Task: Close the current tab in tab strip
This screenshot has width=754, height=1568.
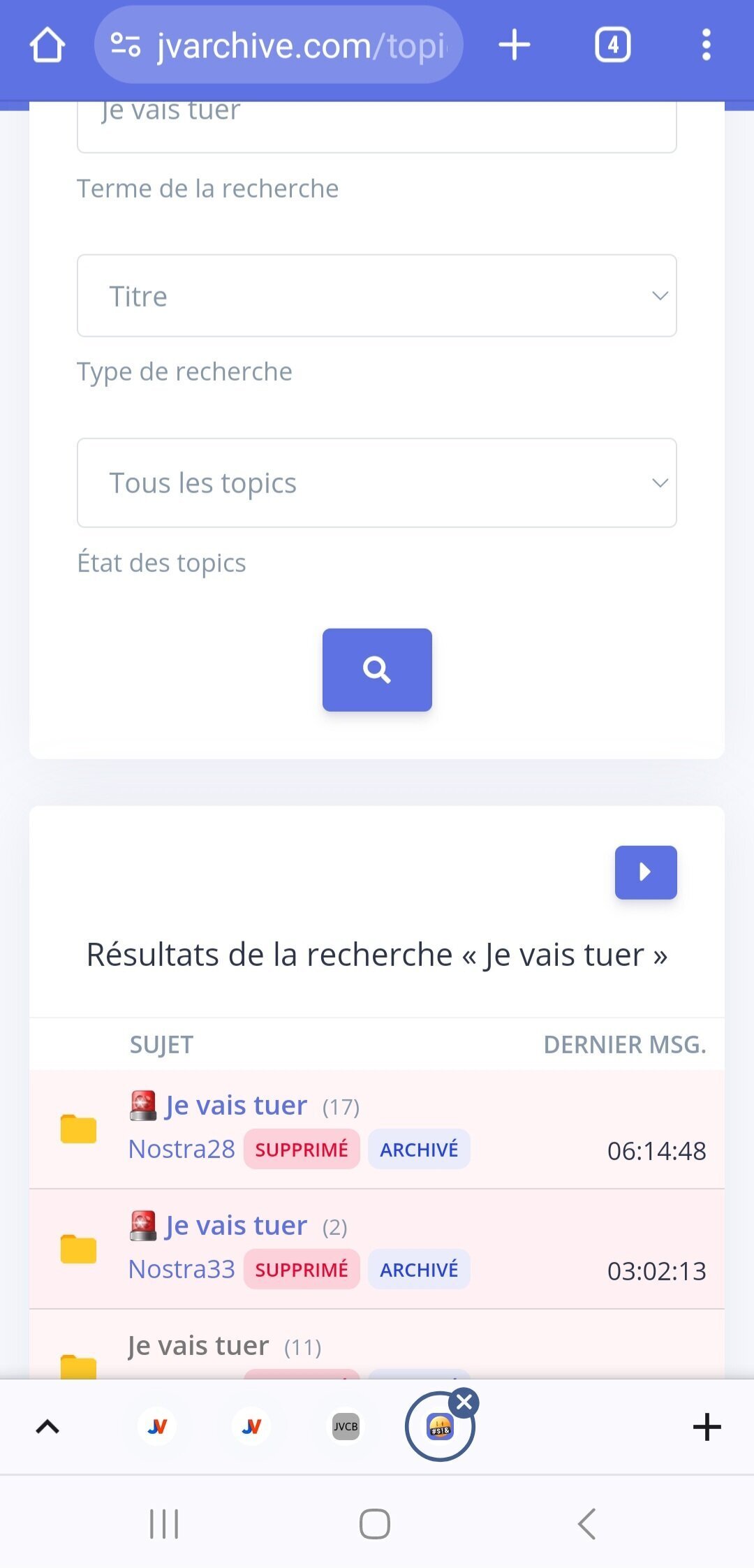Action: 464,1402
